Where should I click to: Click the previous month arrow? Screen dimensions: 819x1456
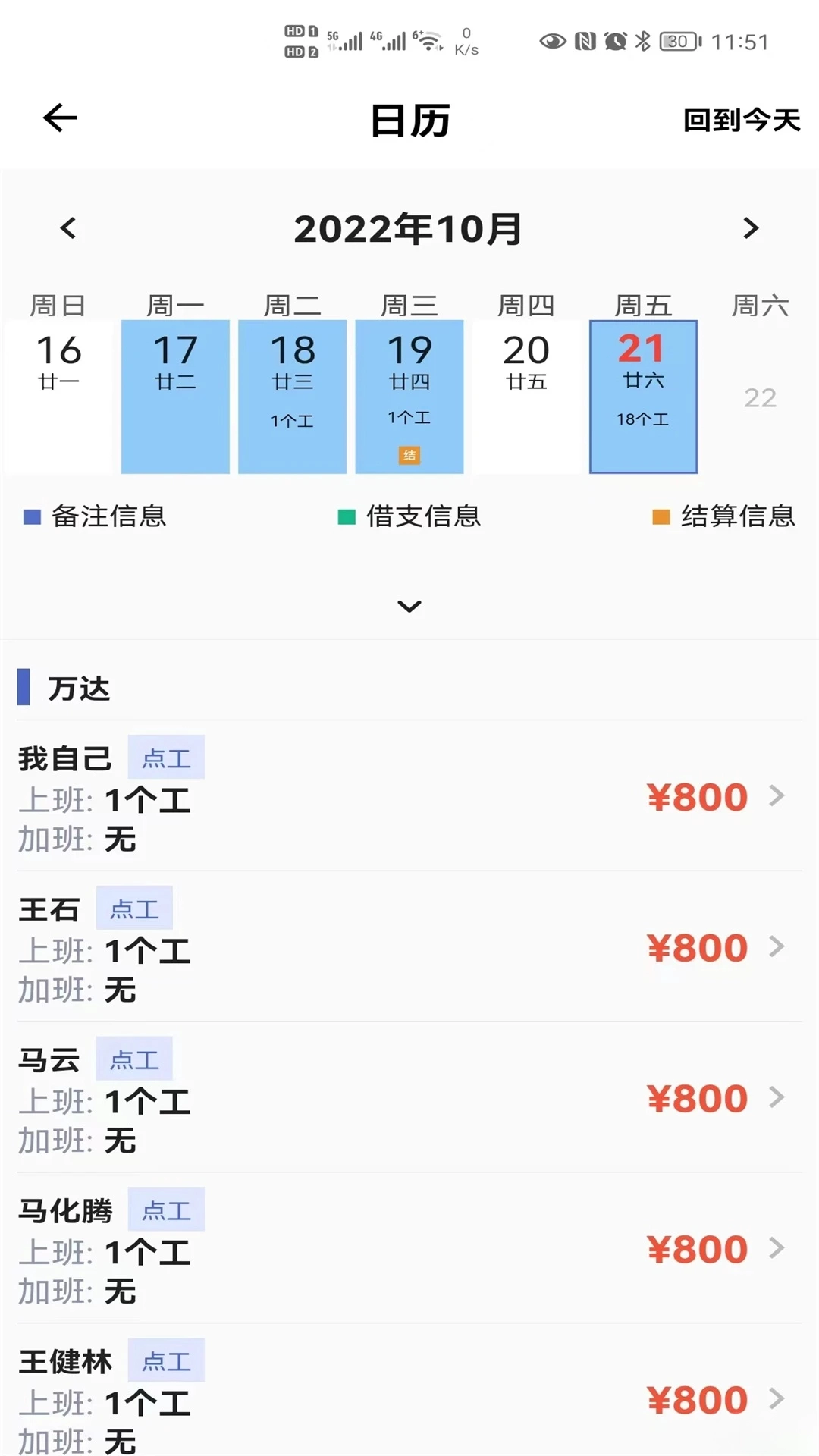tap(69, 228)
